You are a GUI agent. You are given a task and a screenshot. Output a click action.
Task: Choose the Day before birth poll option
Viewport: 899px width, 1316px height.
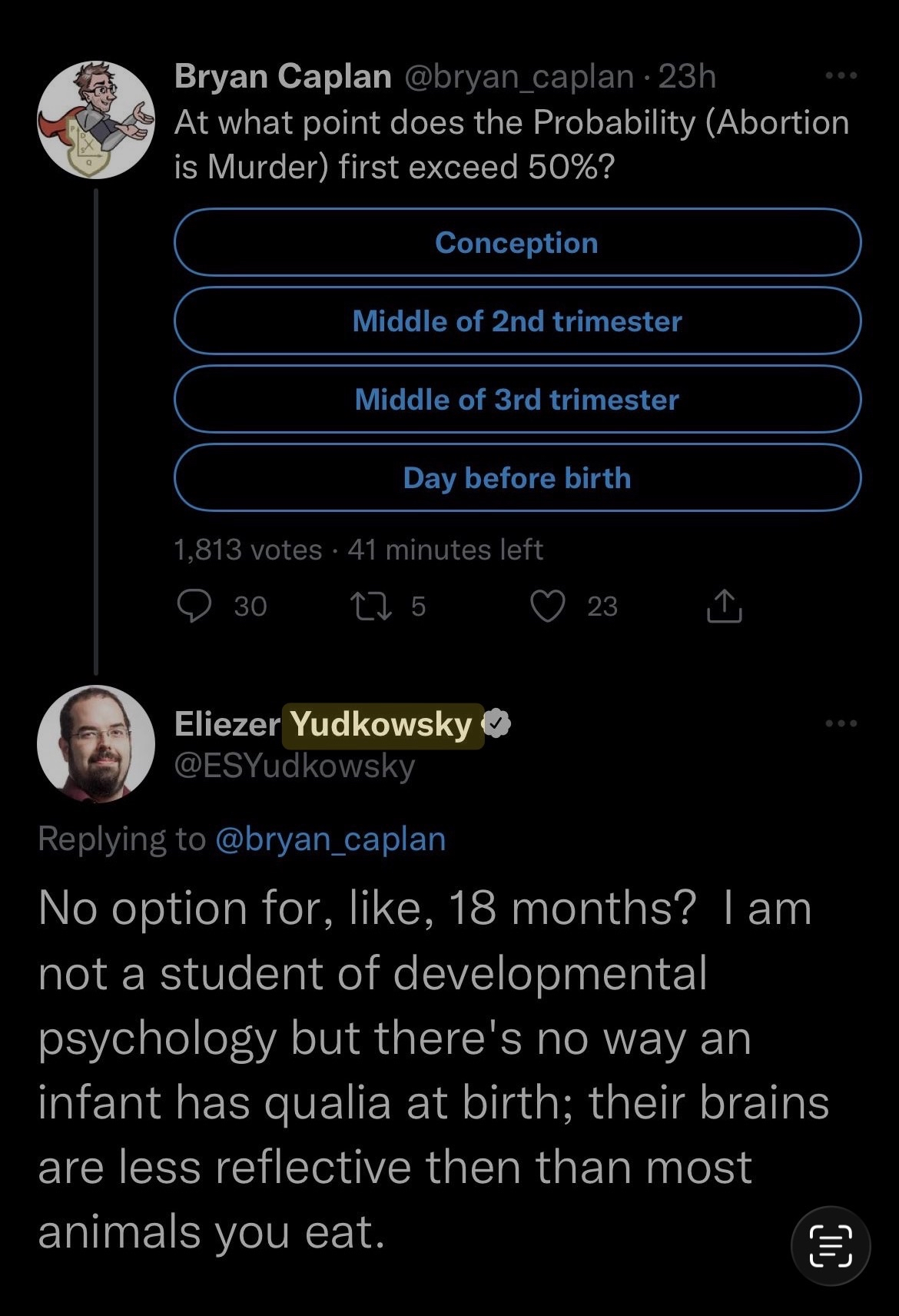[517, 477]
